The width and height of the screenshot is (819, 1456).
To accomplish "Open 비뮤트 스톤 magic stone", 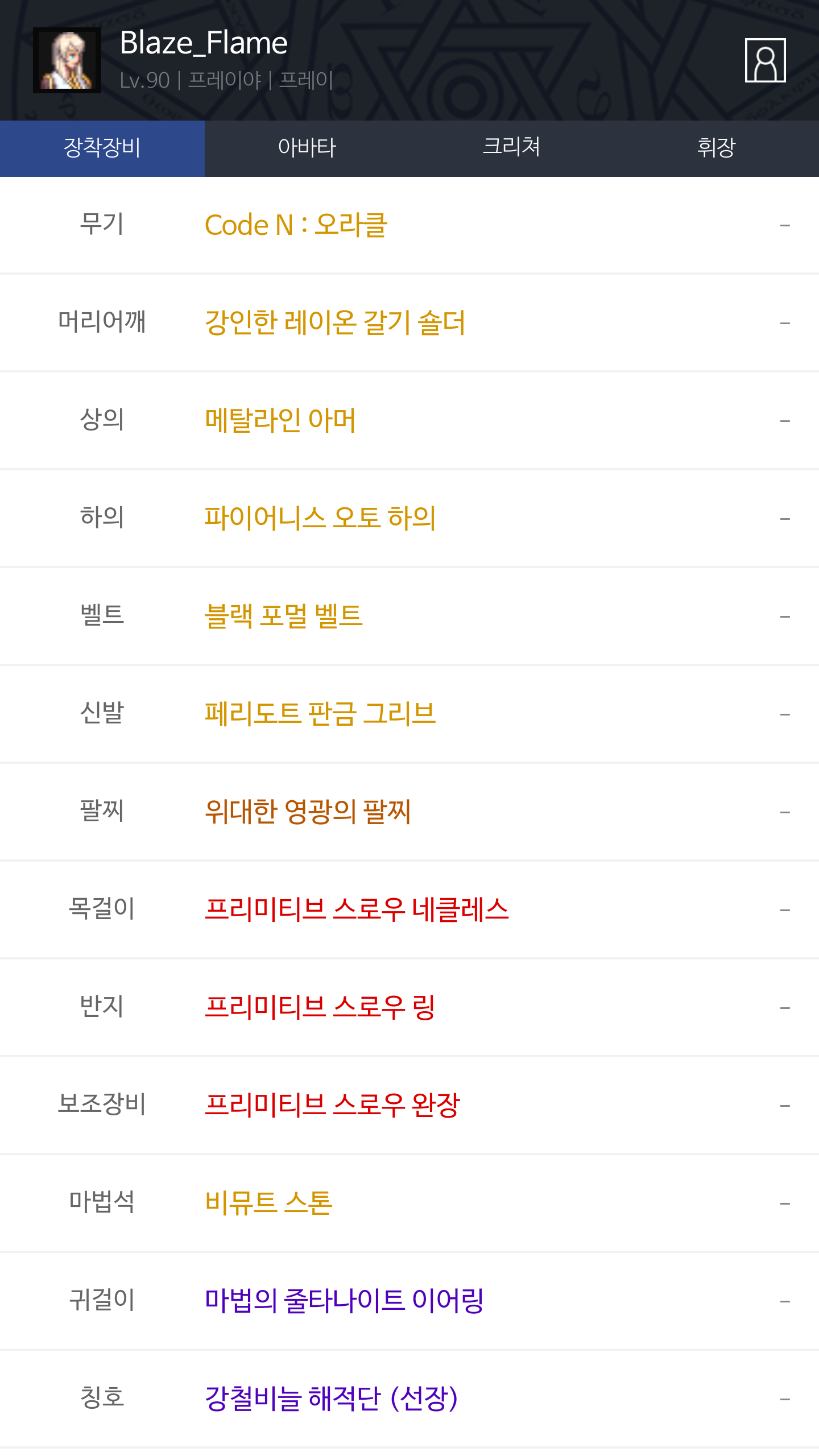I will pyautogui.click(x=409, y=1203).
